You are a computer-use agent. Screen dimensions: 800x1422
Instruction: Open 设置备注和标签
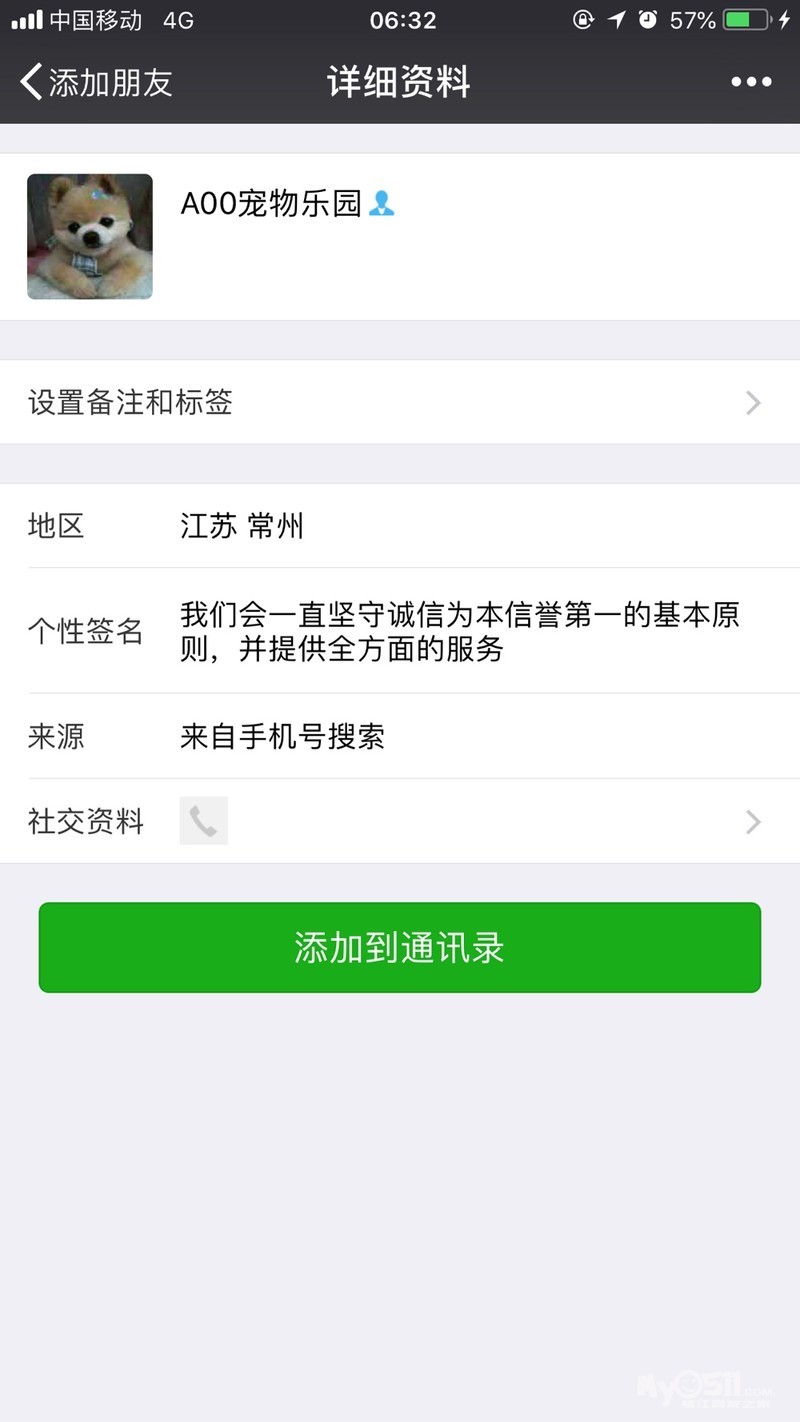tap(400, 403)
